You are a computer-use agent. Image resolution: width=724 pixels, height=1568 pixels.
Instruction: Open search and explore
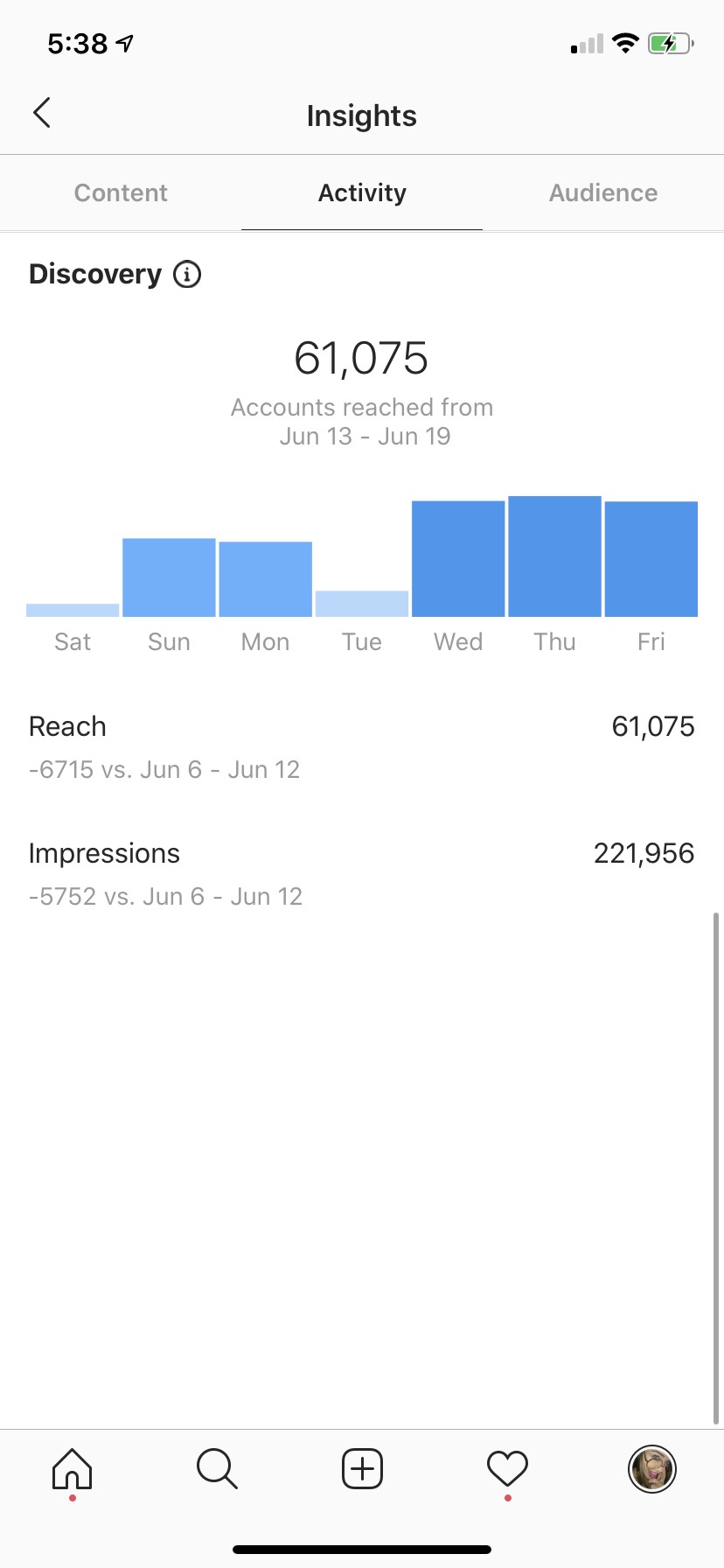pos(217,1468)
